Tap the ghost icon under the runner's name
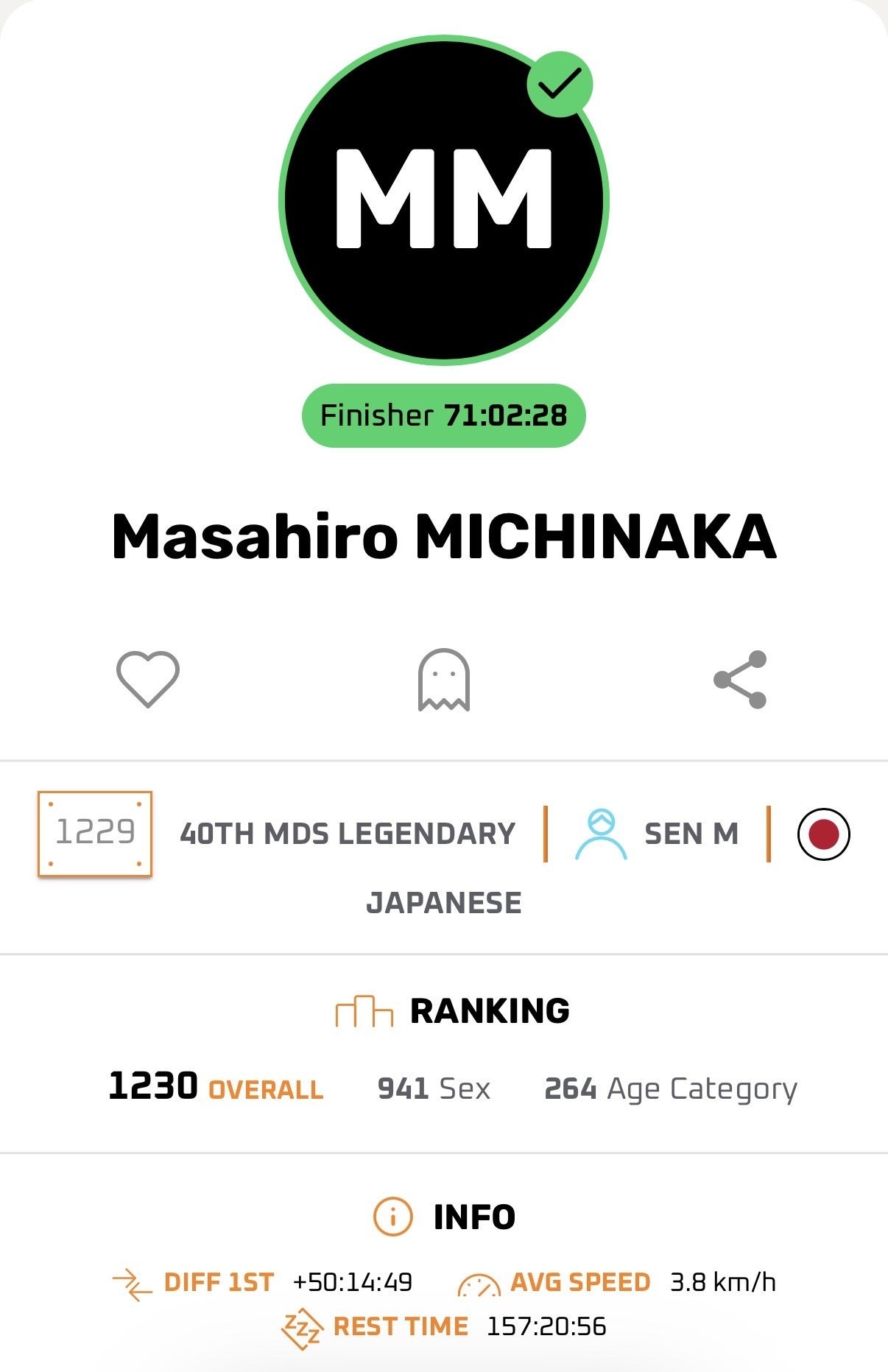888x1372 pixels. (x=444, y=680)
